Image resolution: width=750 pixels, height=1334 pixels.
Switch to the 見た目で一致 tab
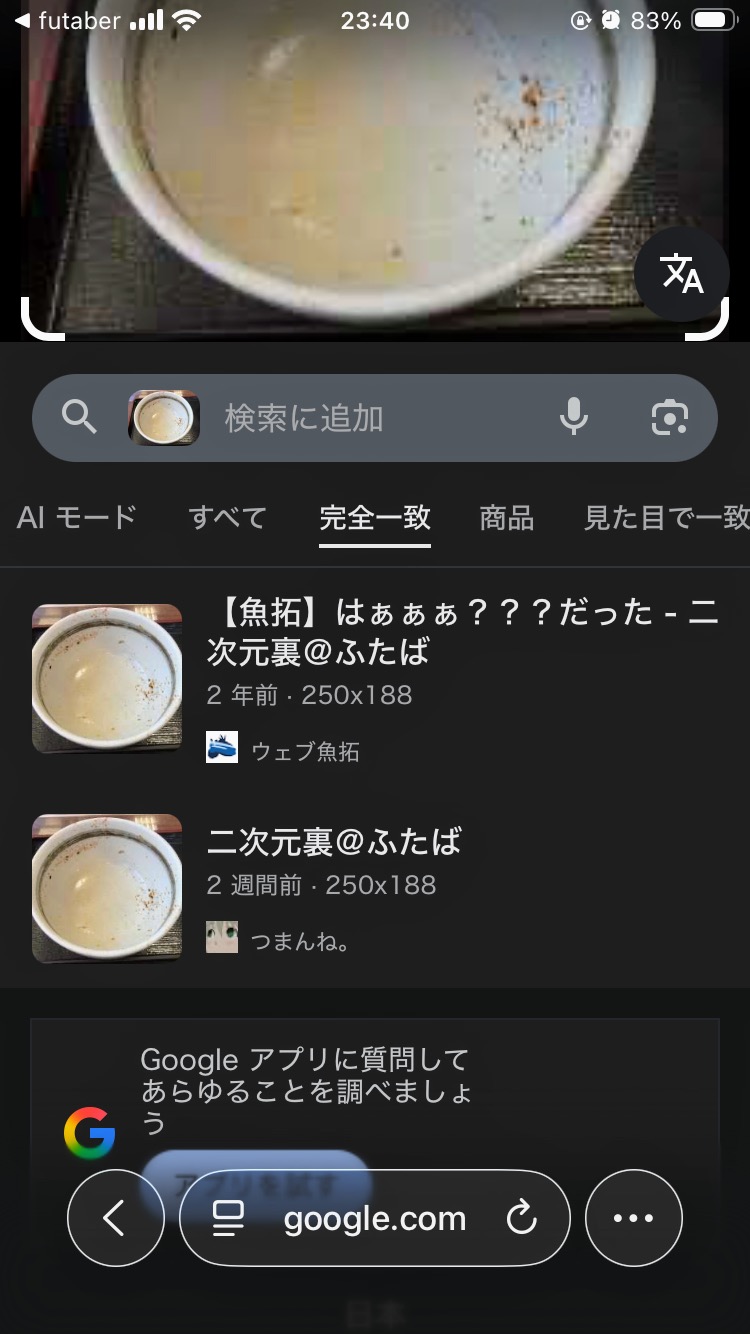(x=666, y=517)
